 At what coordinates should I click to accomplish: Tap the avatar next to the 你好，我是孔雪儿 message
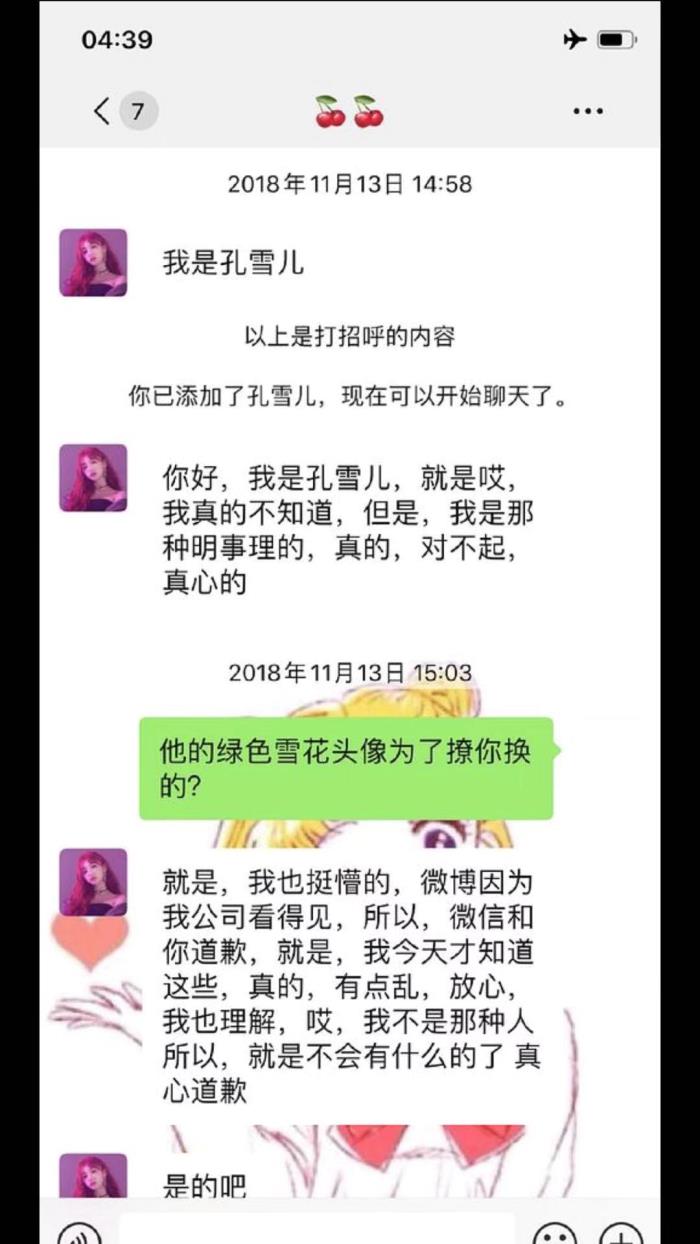[93, 478]
